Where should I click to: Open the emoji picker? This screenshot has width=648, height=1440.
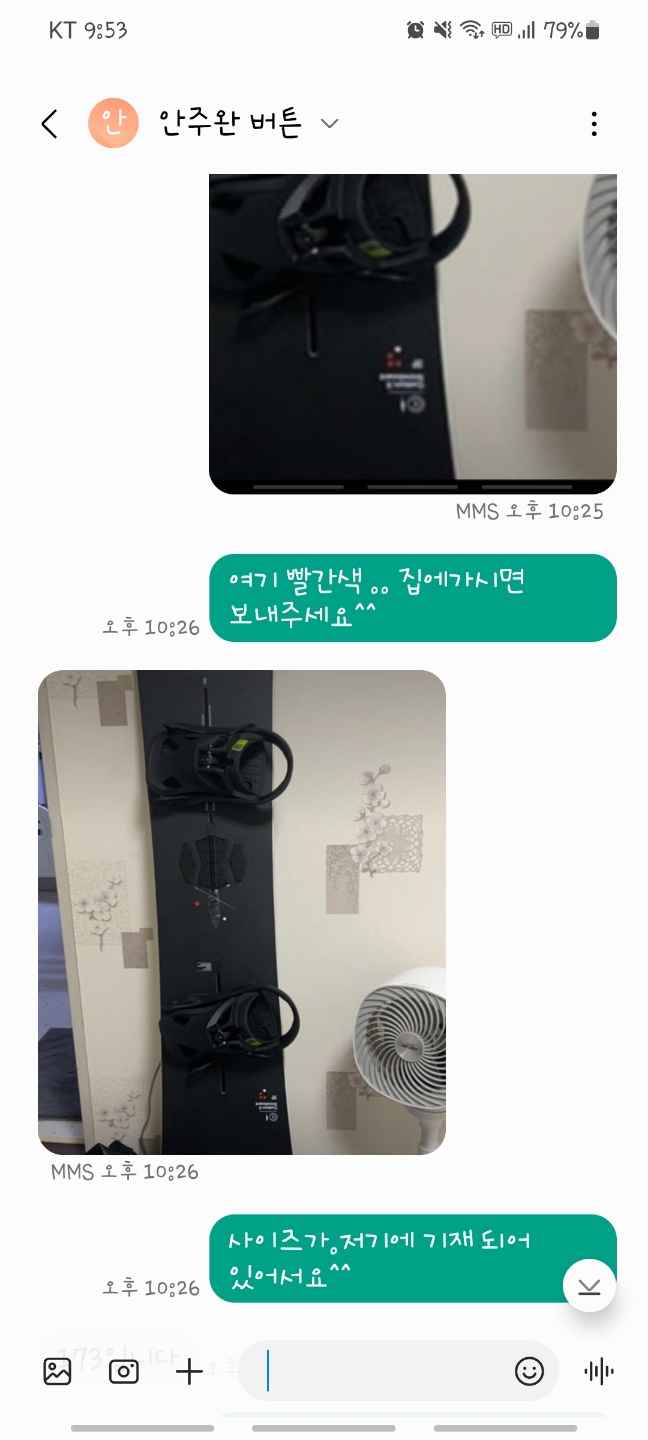529,1371
